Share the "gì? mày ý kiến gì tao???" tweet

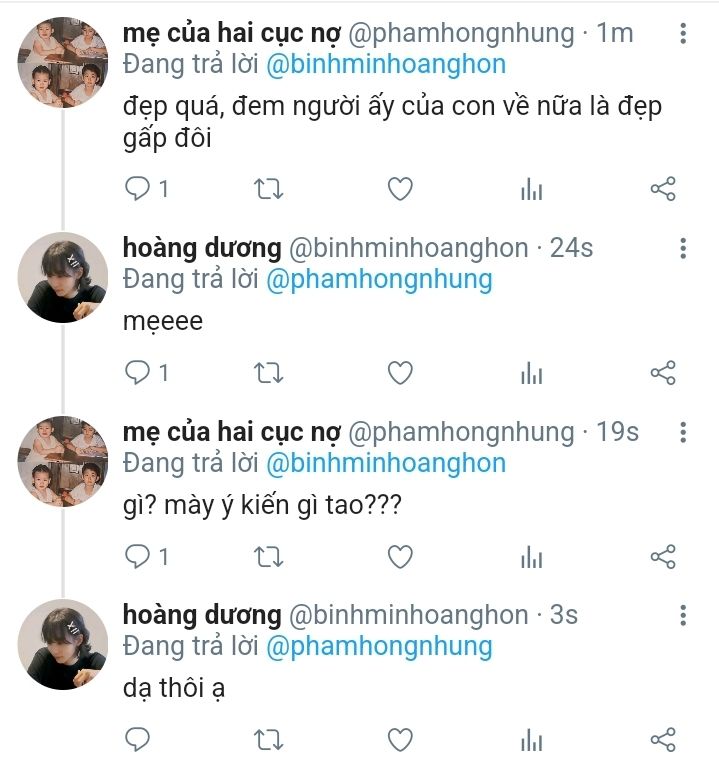[x=663, y=556]
